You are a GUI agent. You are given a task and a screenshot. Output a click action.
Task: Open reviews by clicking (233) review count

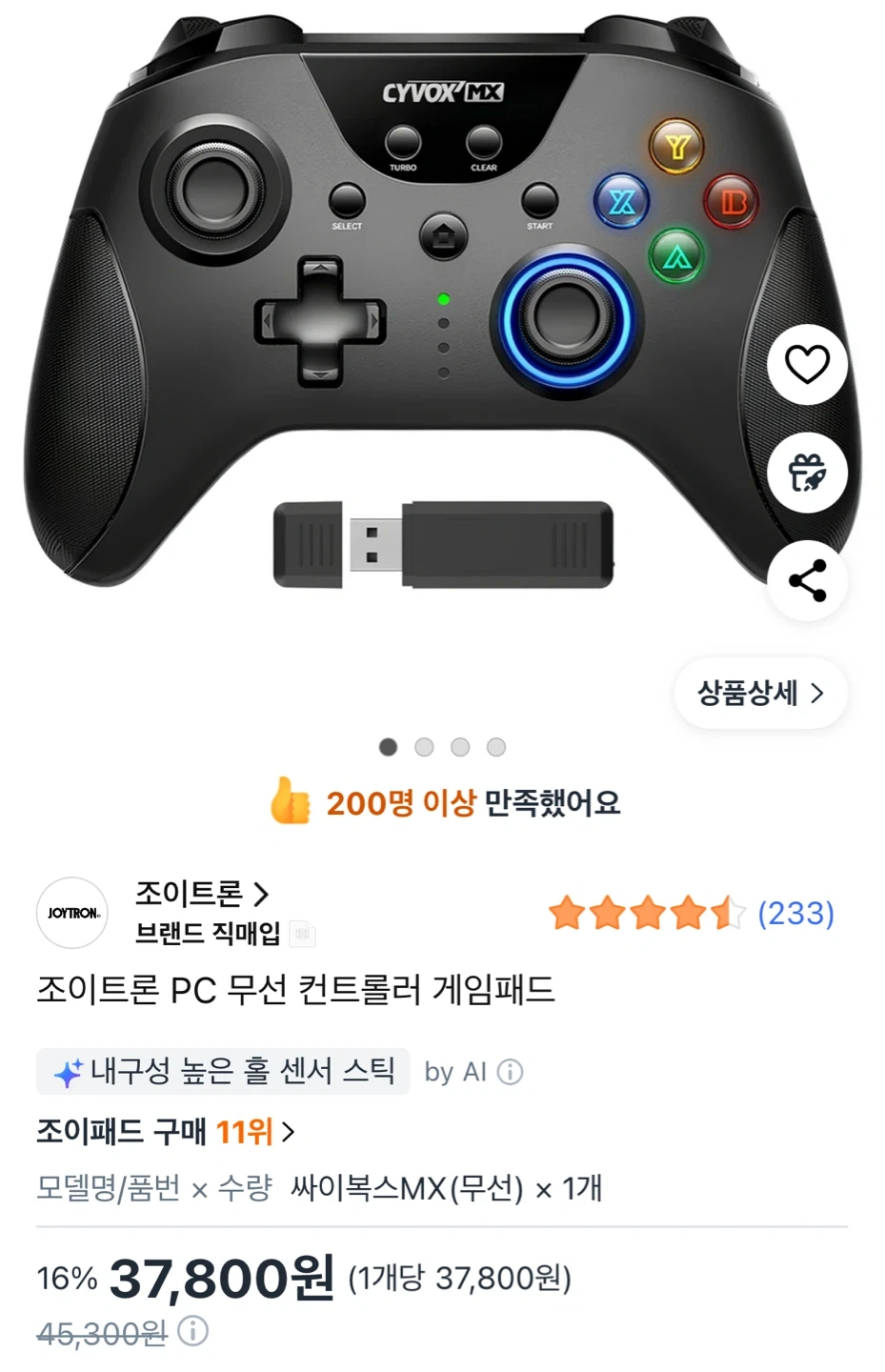794,913
